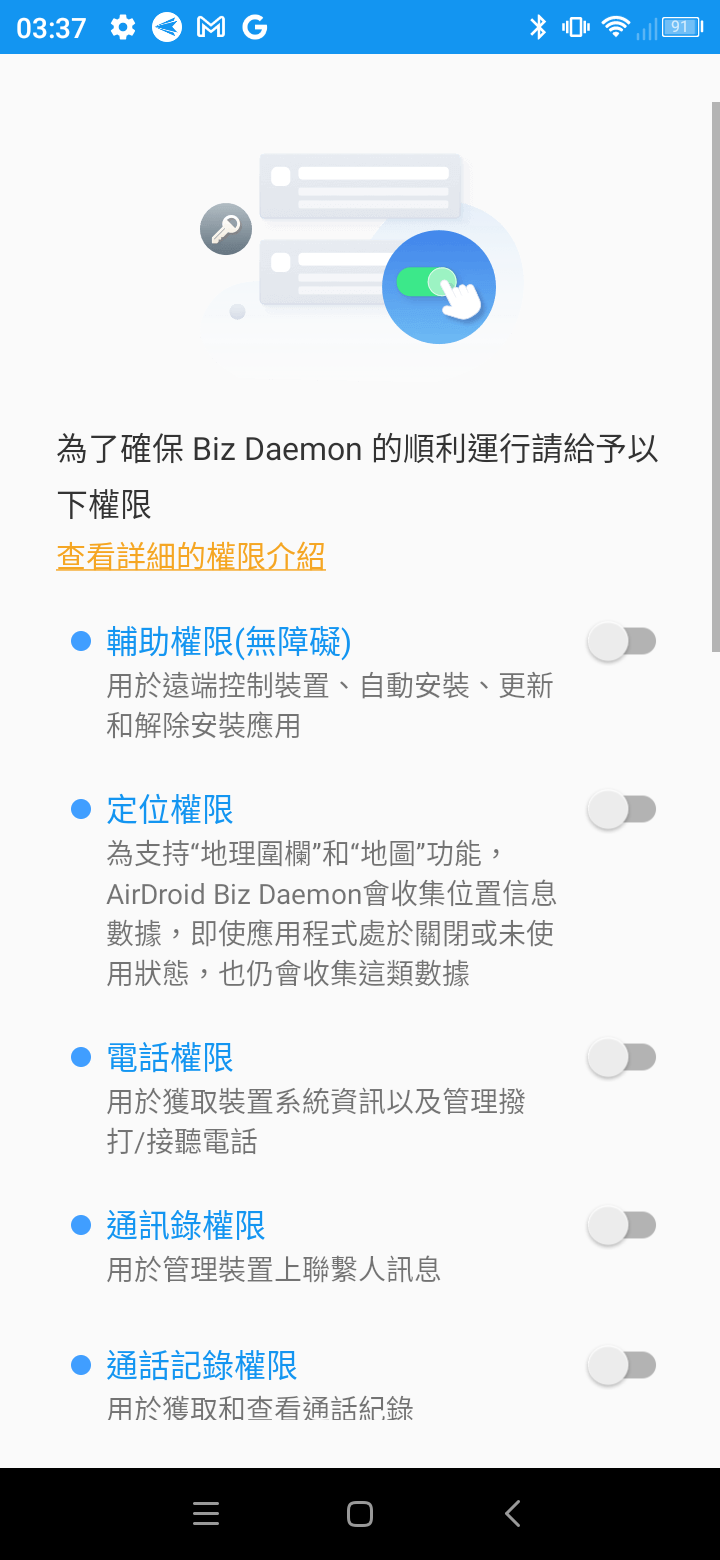Open the 查看詳細的權限介紹 link

[x=191, y=557]
